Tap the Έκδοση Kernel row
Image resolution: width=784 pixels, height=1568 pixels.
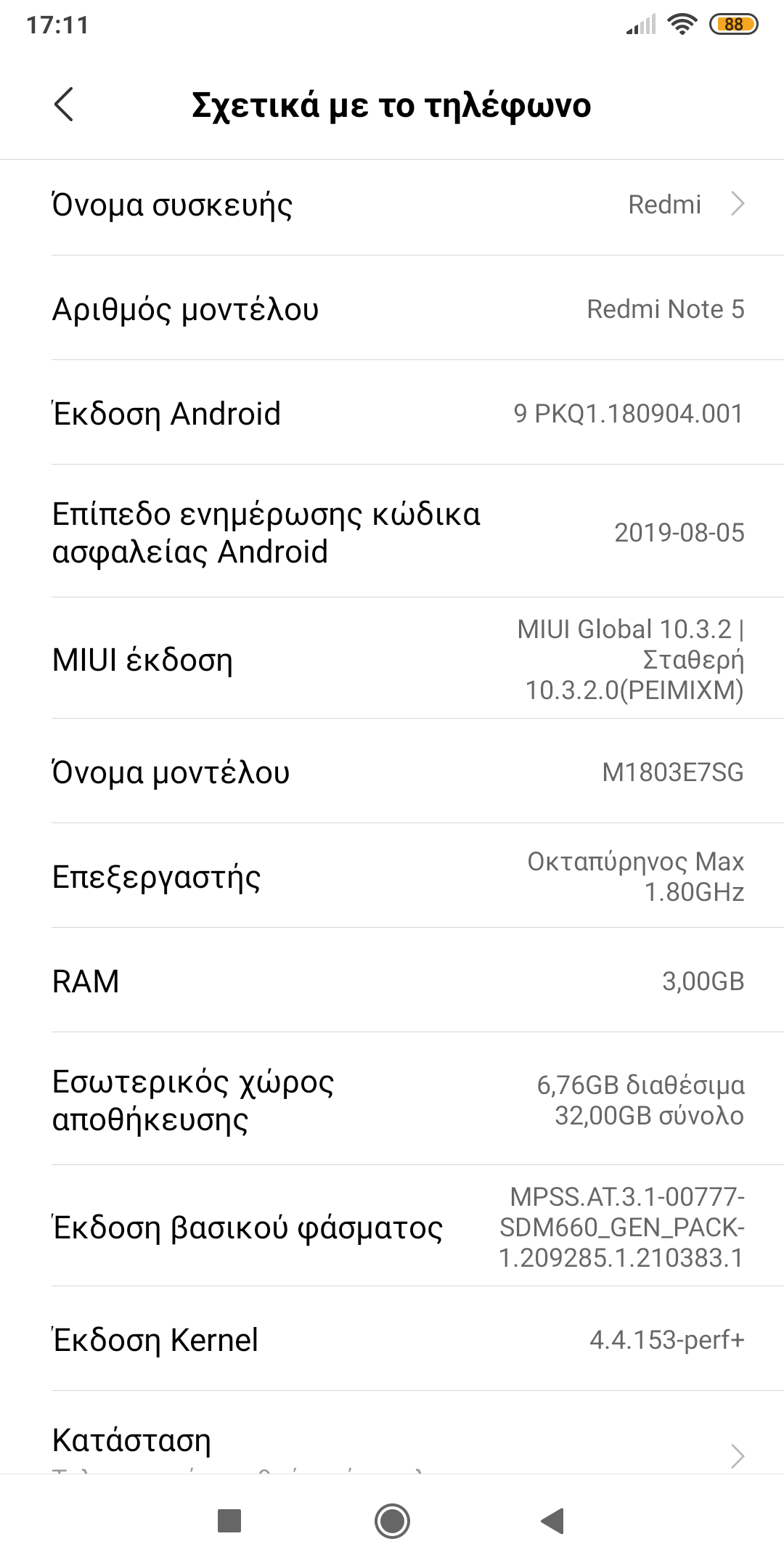392,1339
